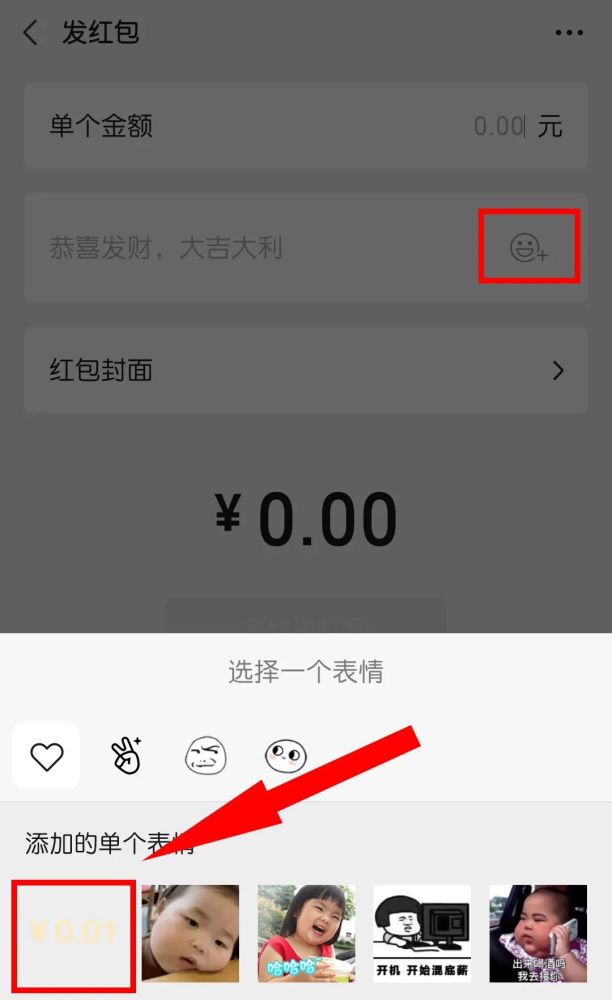612x1000 pixels.
Task: Choose the baby close-up face sticker
Action: (x=190, y=934)
